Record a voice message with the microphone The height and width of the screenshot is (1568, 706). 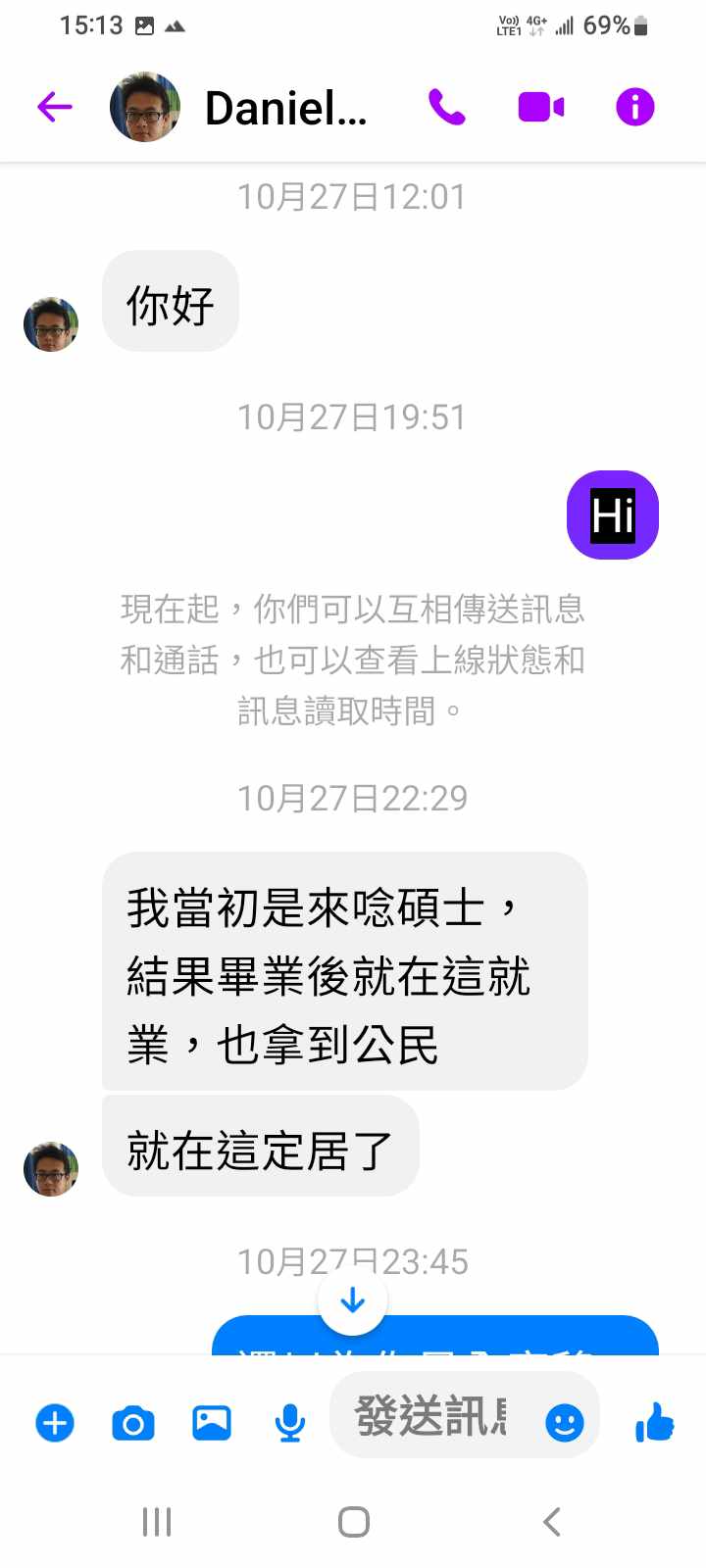coord(289,1422)
